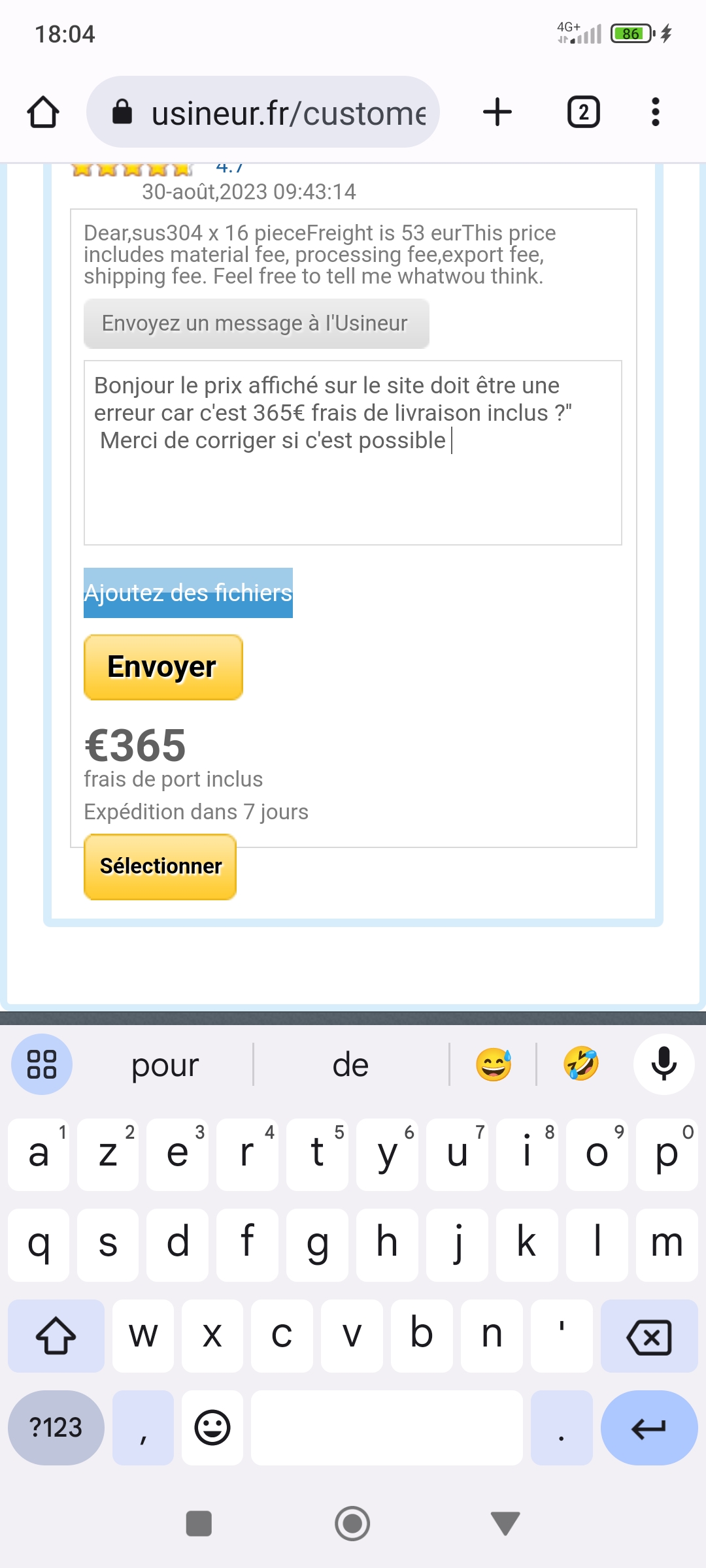Open the tab switcher showing 2 tabs
This screenshot has height=1568, width=706.
583,112
